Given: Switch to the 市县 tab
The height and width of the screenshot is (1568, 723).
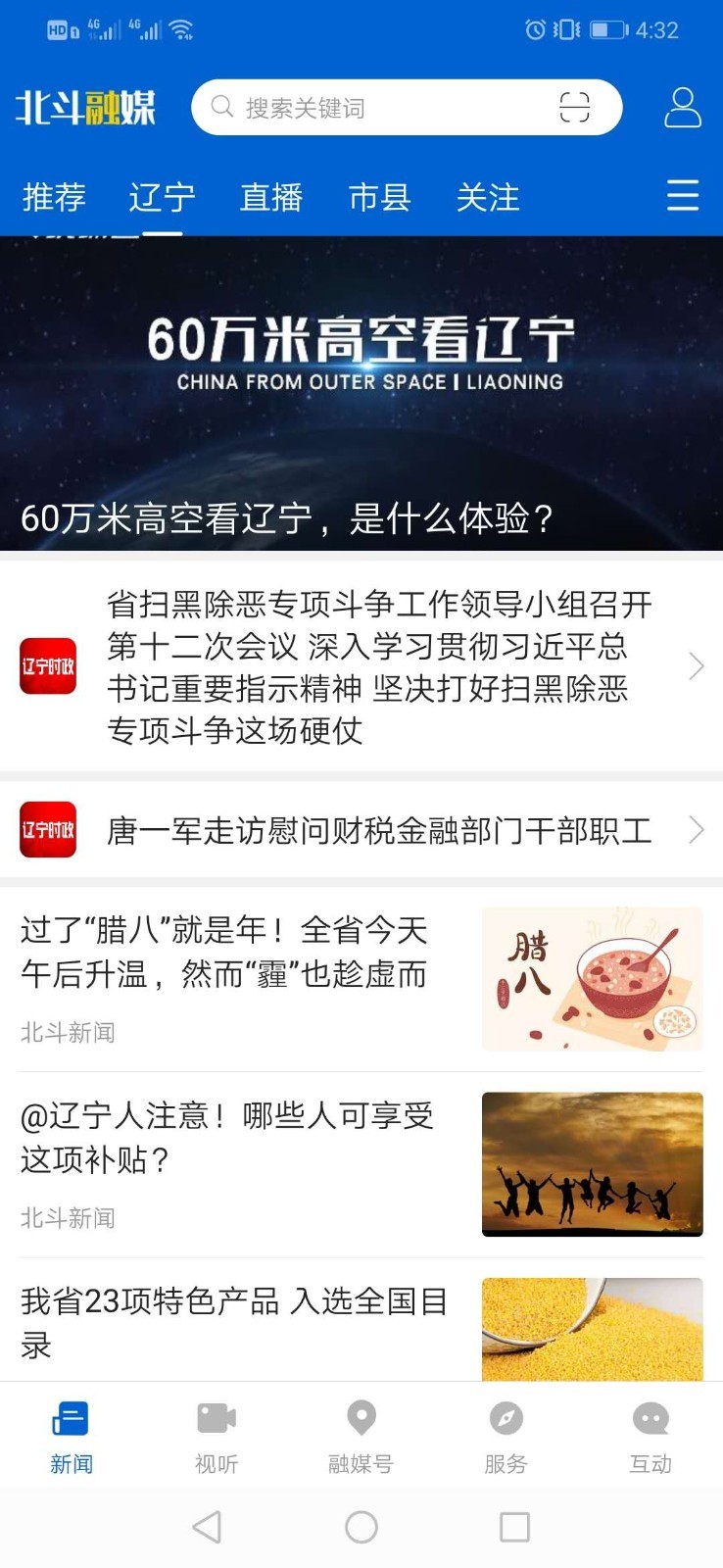Looking at the screenshot, I should (380, 197).
